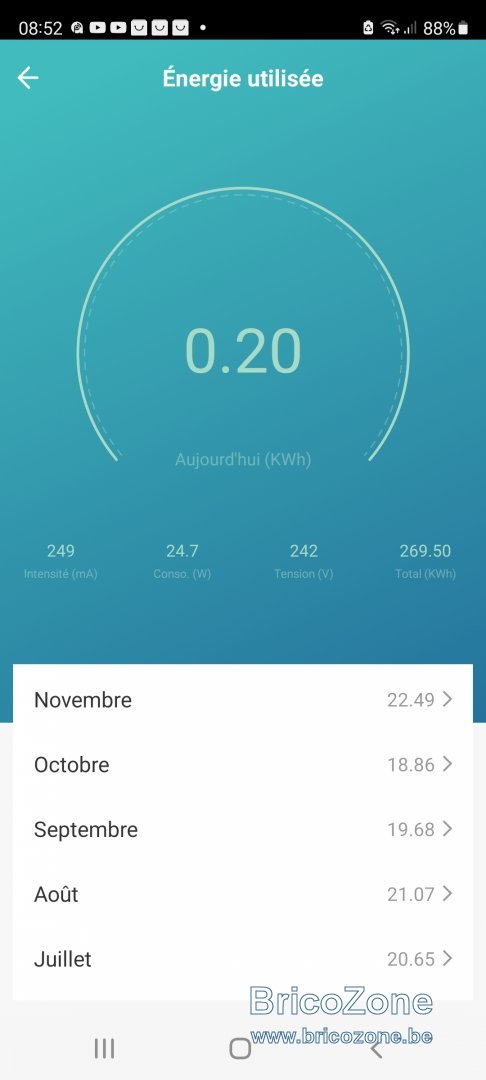Go back using the top-left arrow

pos(28,78)
